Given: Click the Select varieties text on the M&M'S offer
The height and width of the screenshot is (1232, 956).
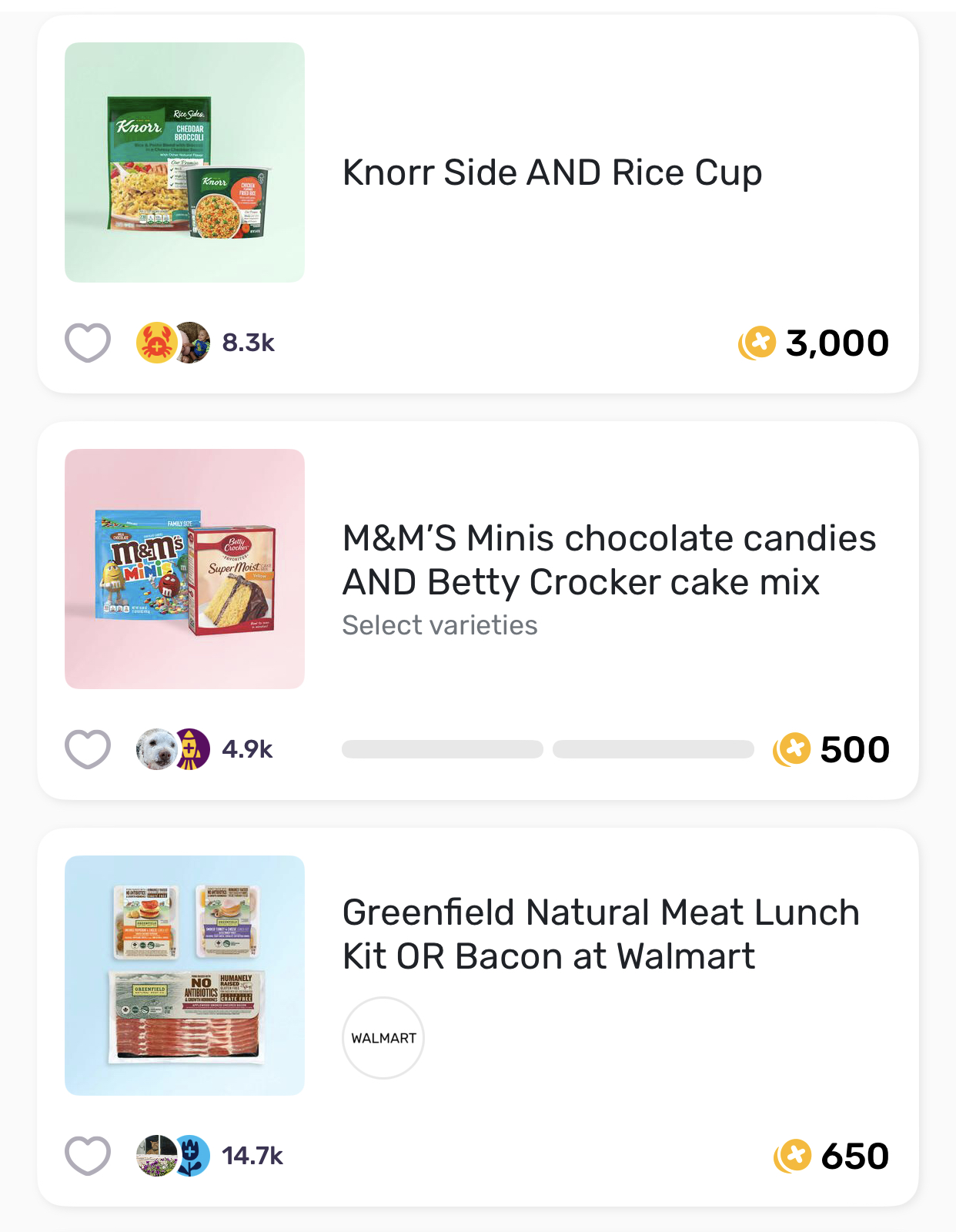Looking at the screenshot, I should coord(439,624).
